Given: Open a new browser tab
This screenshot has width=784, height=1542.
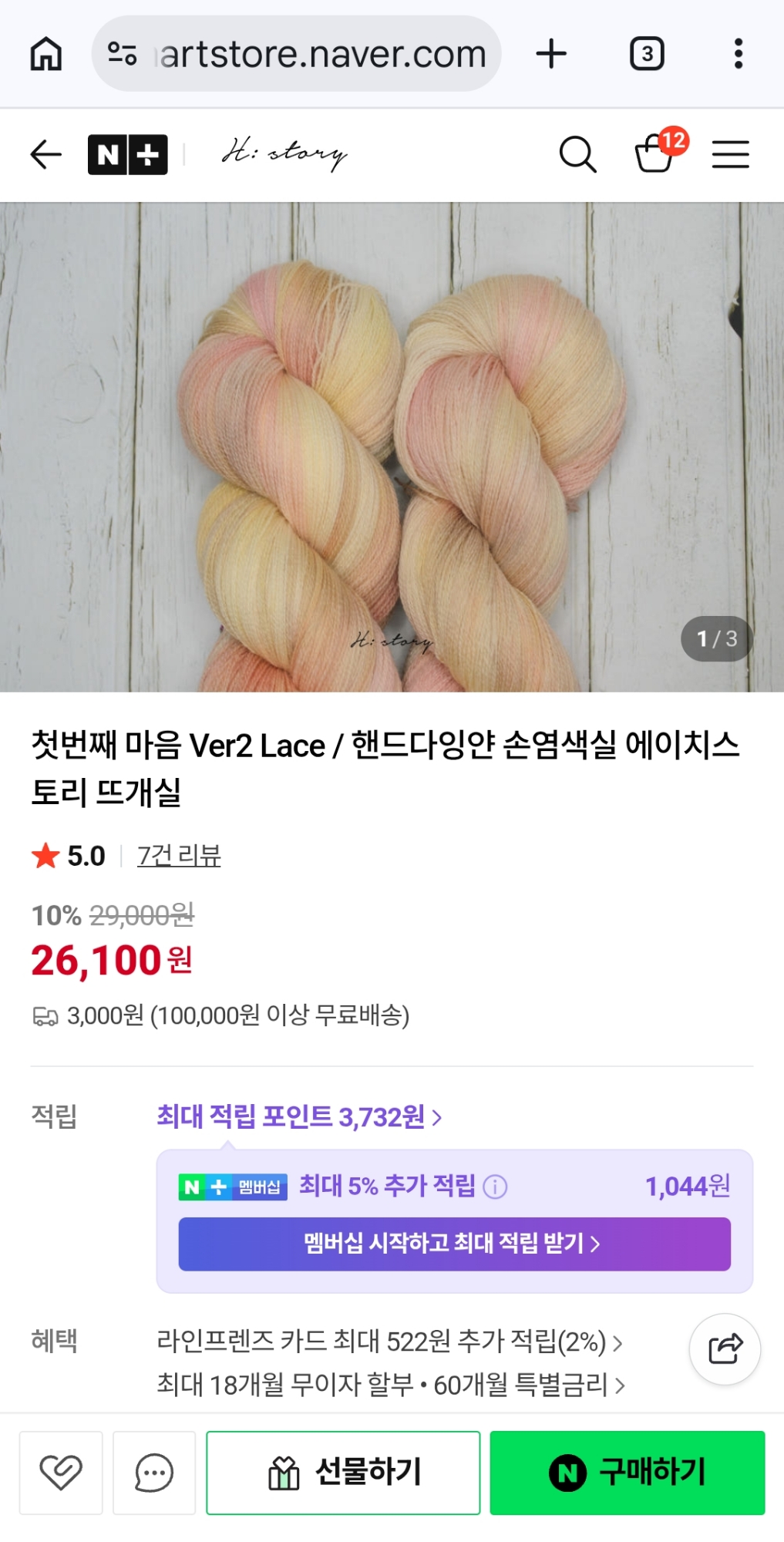Looking at the screenshot, I should pyautogui.click(x=551, y=54).
